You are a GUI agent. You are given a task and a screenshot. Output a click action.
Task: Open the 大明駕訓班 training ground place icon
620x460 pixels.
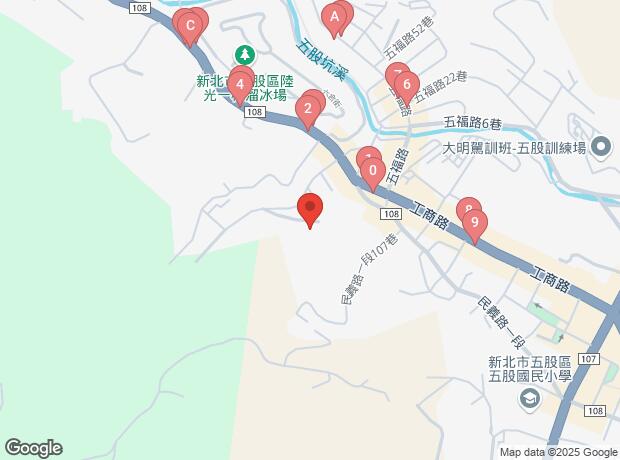601,147
